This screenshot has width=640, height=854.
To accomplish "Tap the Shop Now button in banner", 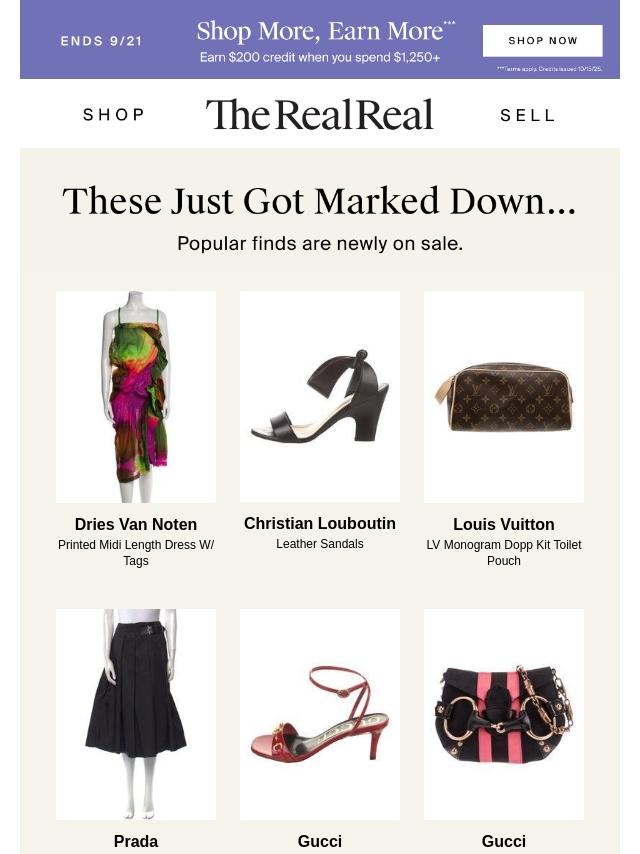I will (542, 41).
